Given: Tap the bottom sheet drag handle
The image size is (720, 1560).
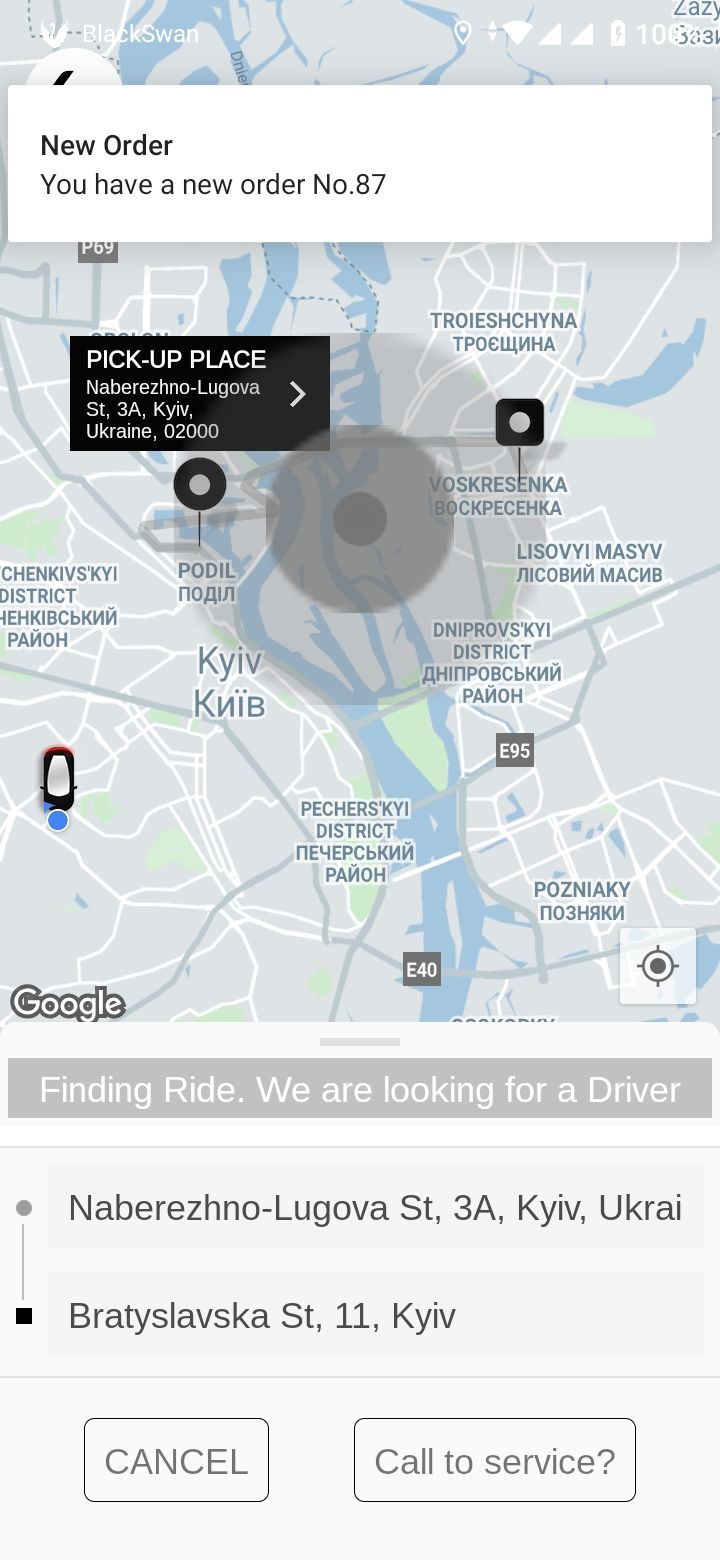Looking at the screenshot, I should point(360,1041).
